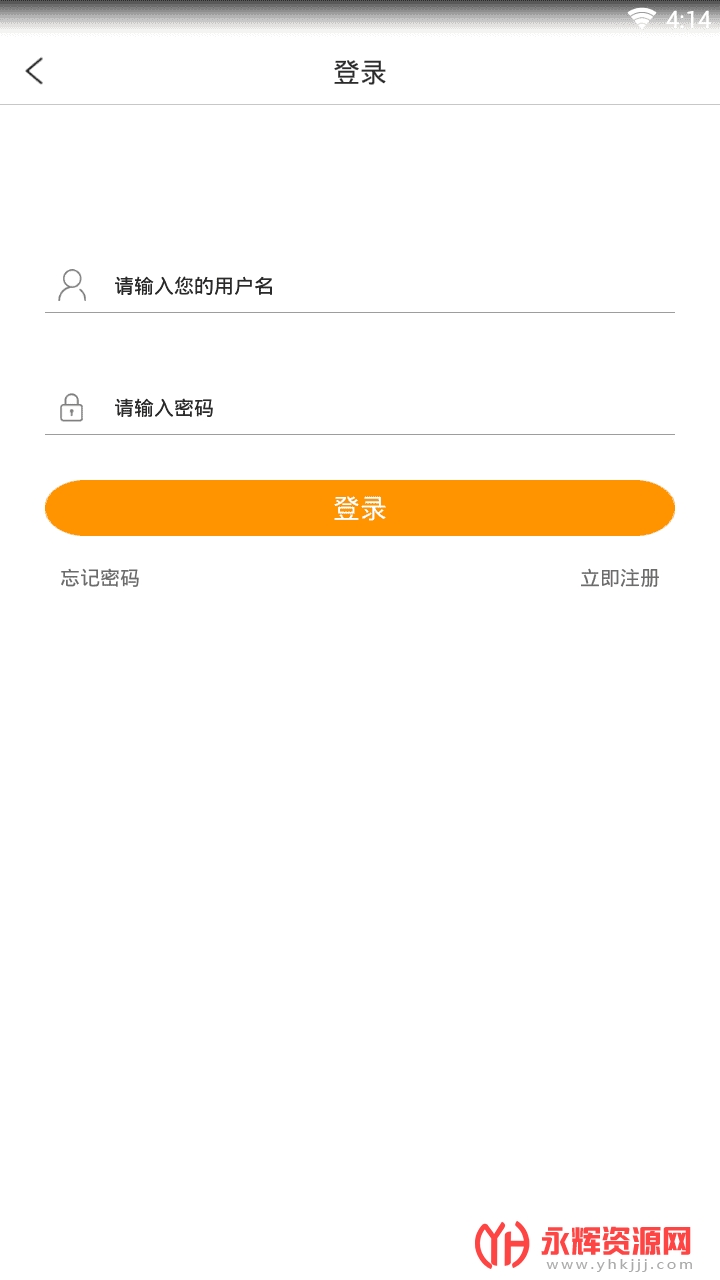This screenshot has width=720, height=1280.
Task: Tap the orange 登录 button
Action: pos(360,508)
